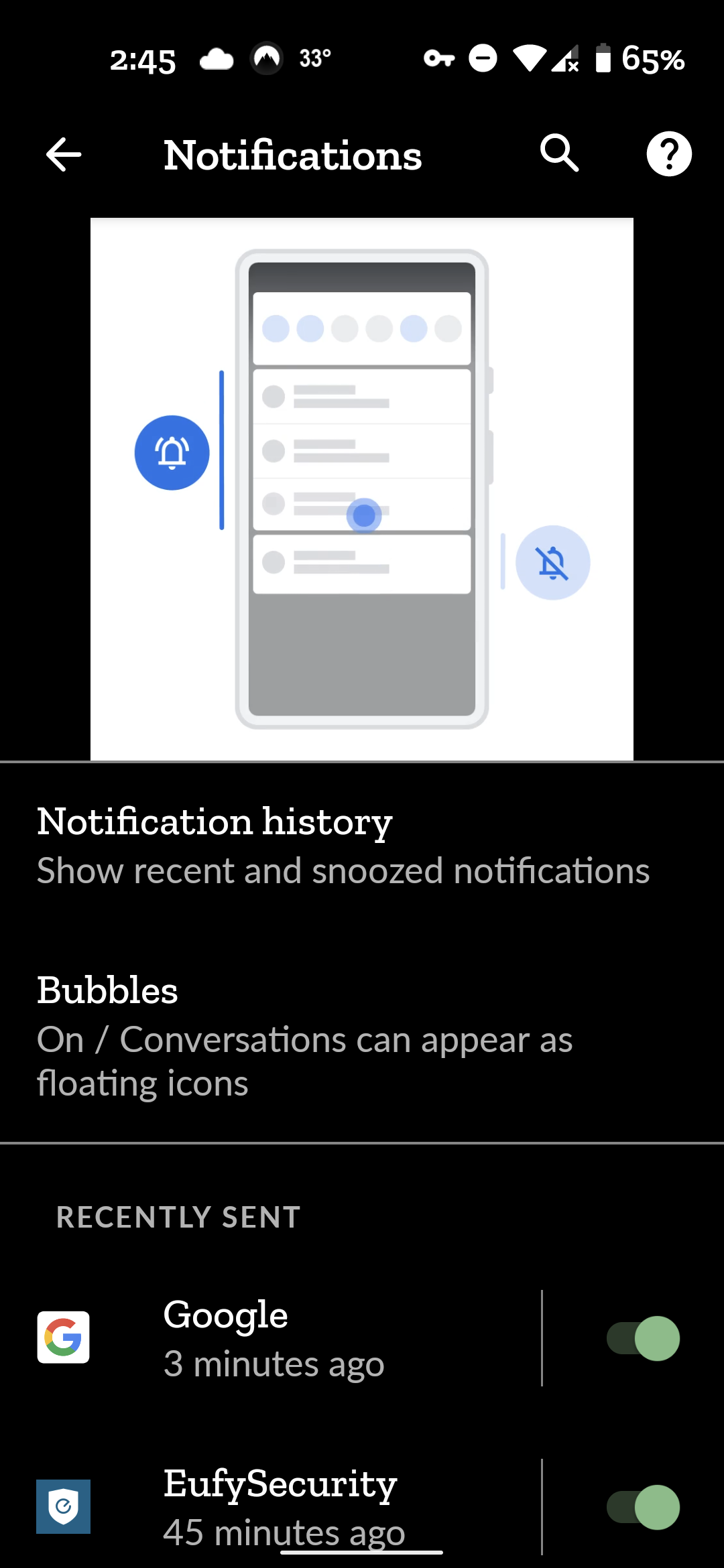
Task: Search settings with the magnifier icon
Action: click(x=559, y=153)
